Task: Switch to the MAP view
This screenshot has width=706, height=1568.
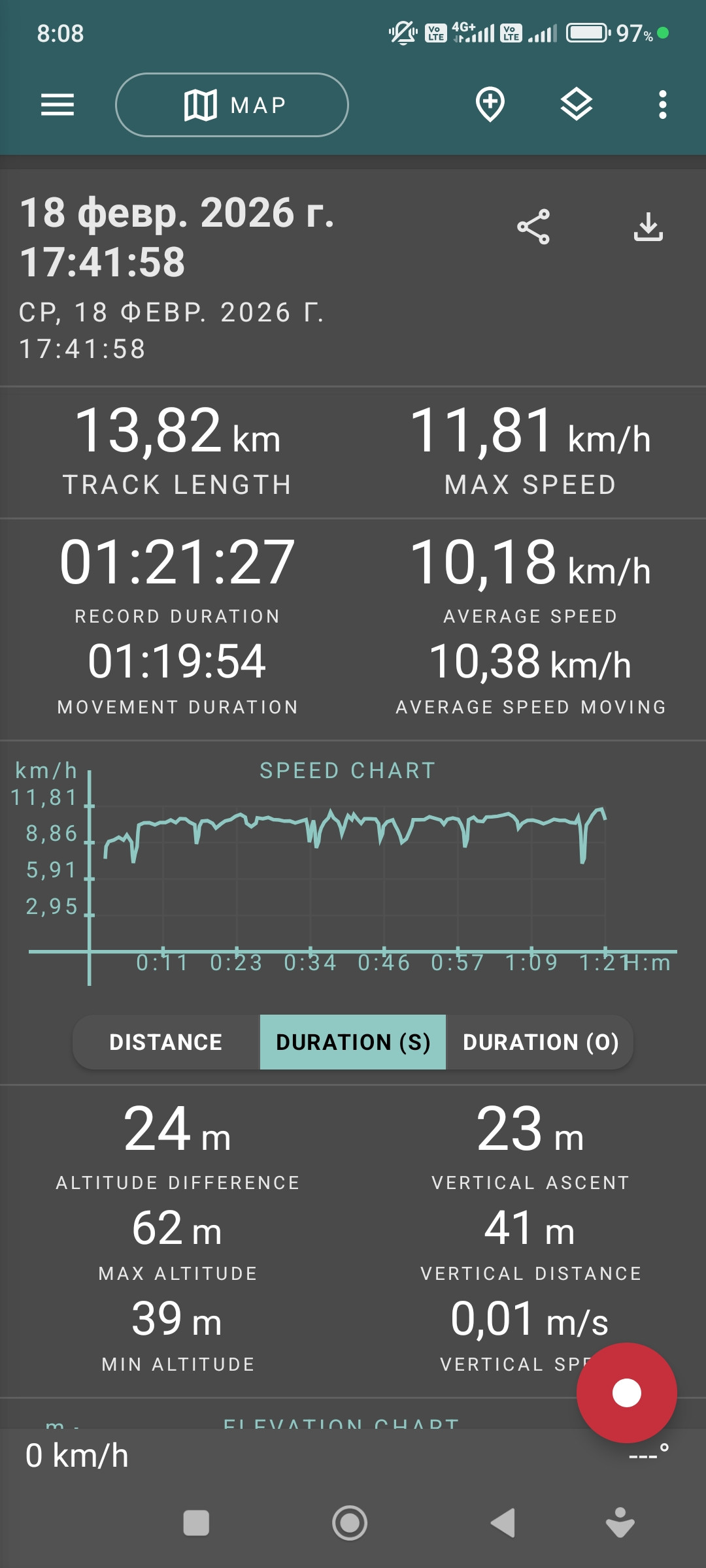Action: [232, 105]
